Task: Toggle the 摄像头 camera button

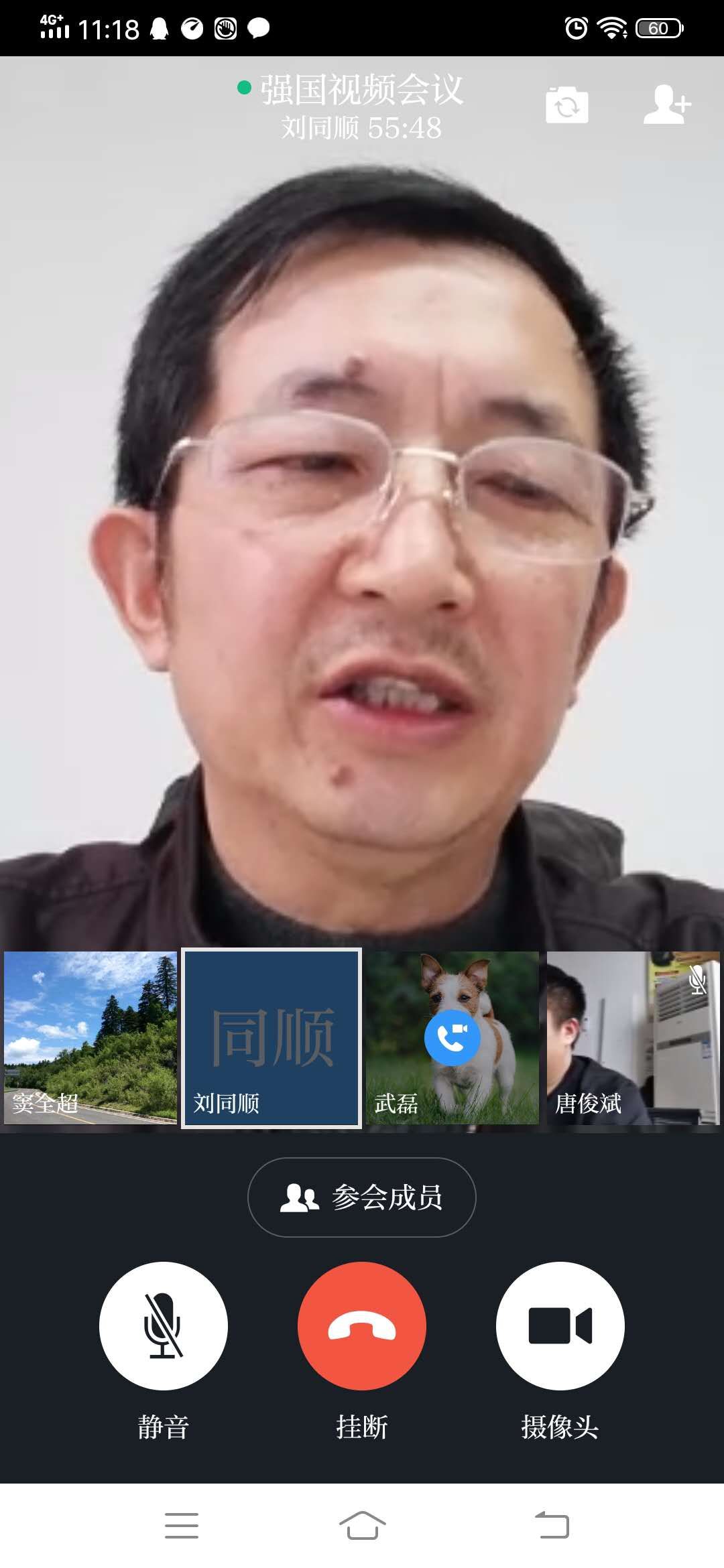Action: 560,1325
